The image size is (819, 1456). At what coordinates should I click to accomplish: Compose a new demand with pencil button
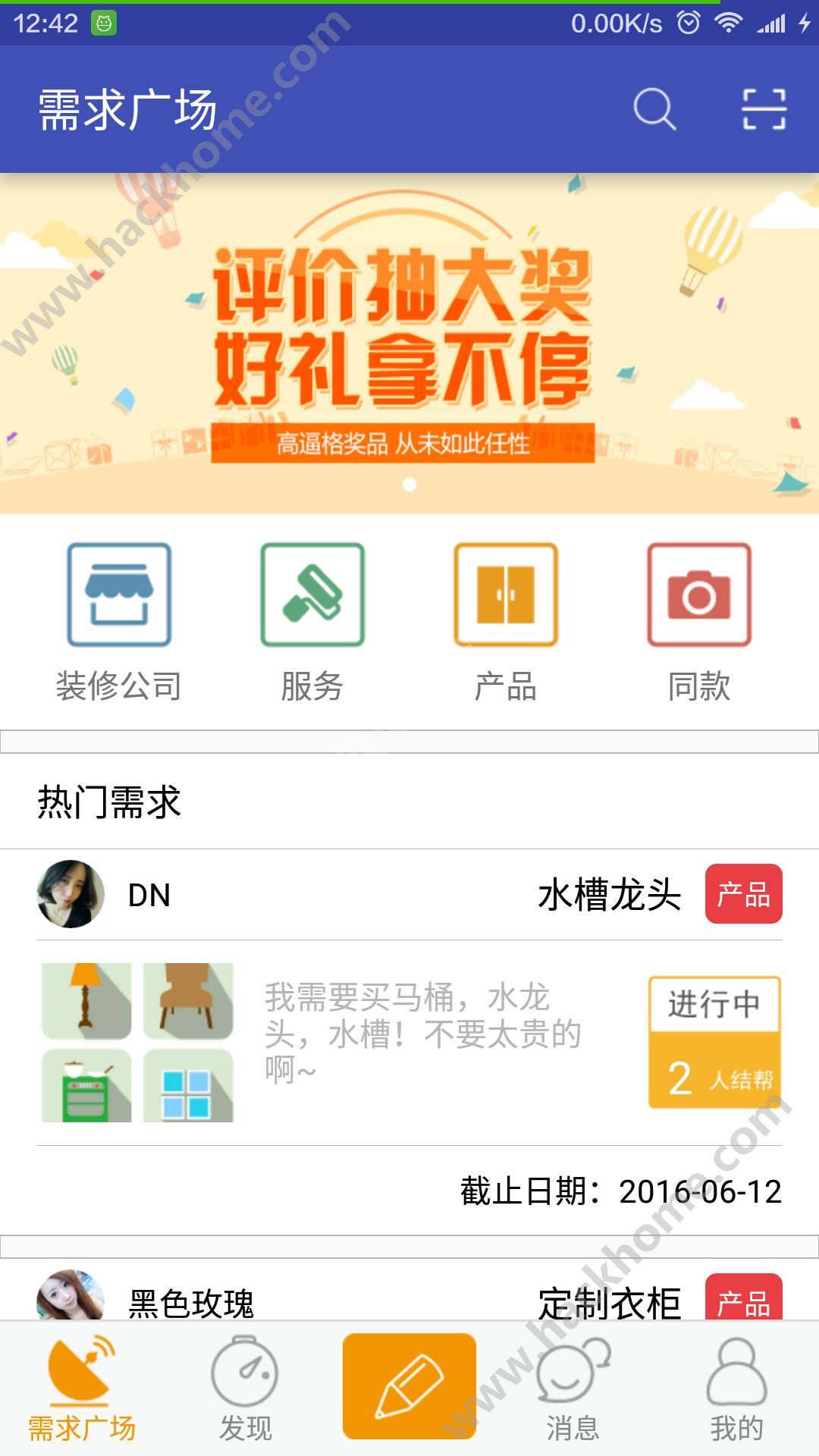coord(409,1386)
